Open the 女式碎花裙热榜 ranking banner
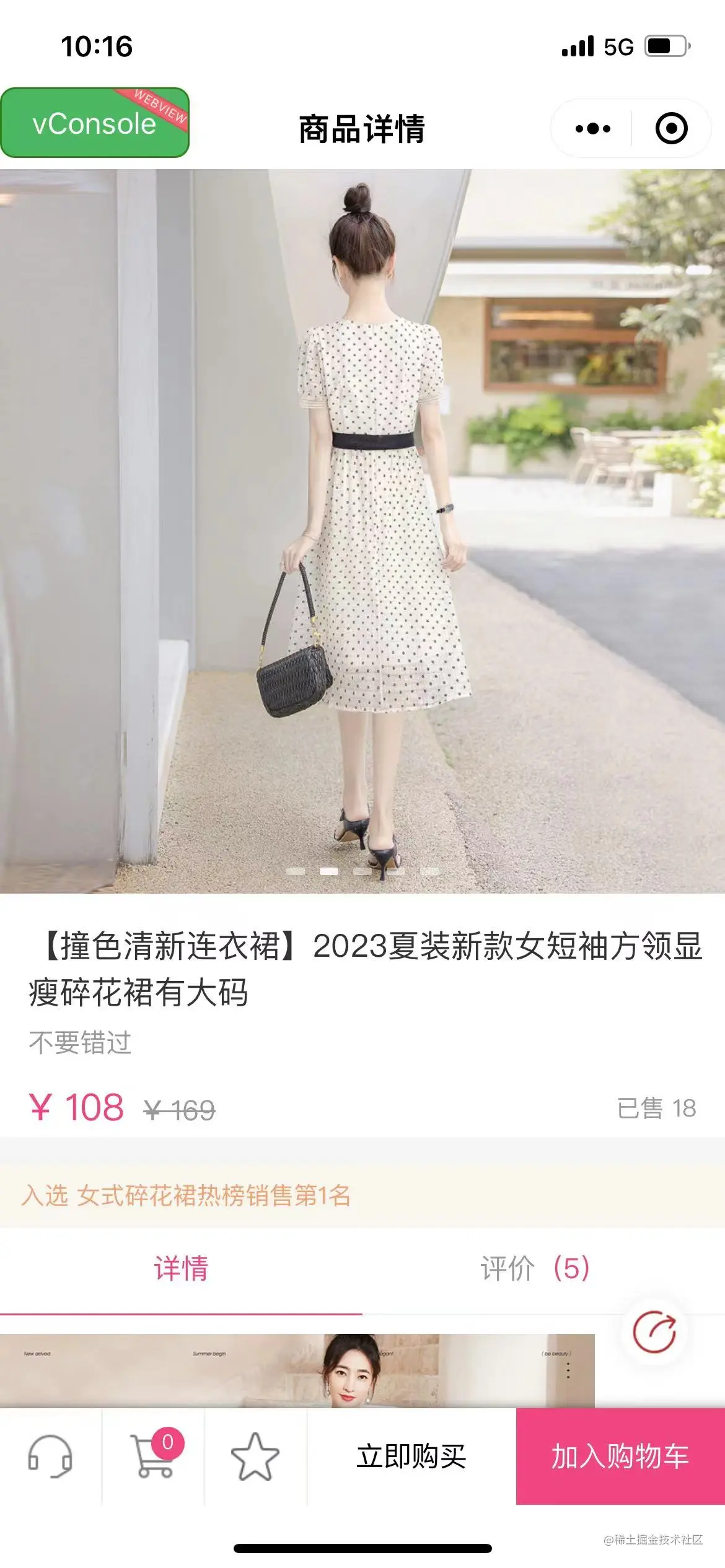 point(186,1195)
